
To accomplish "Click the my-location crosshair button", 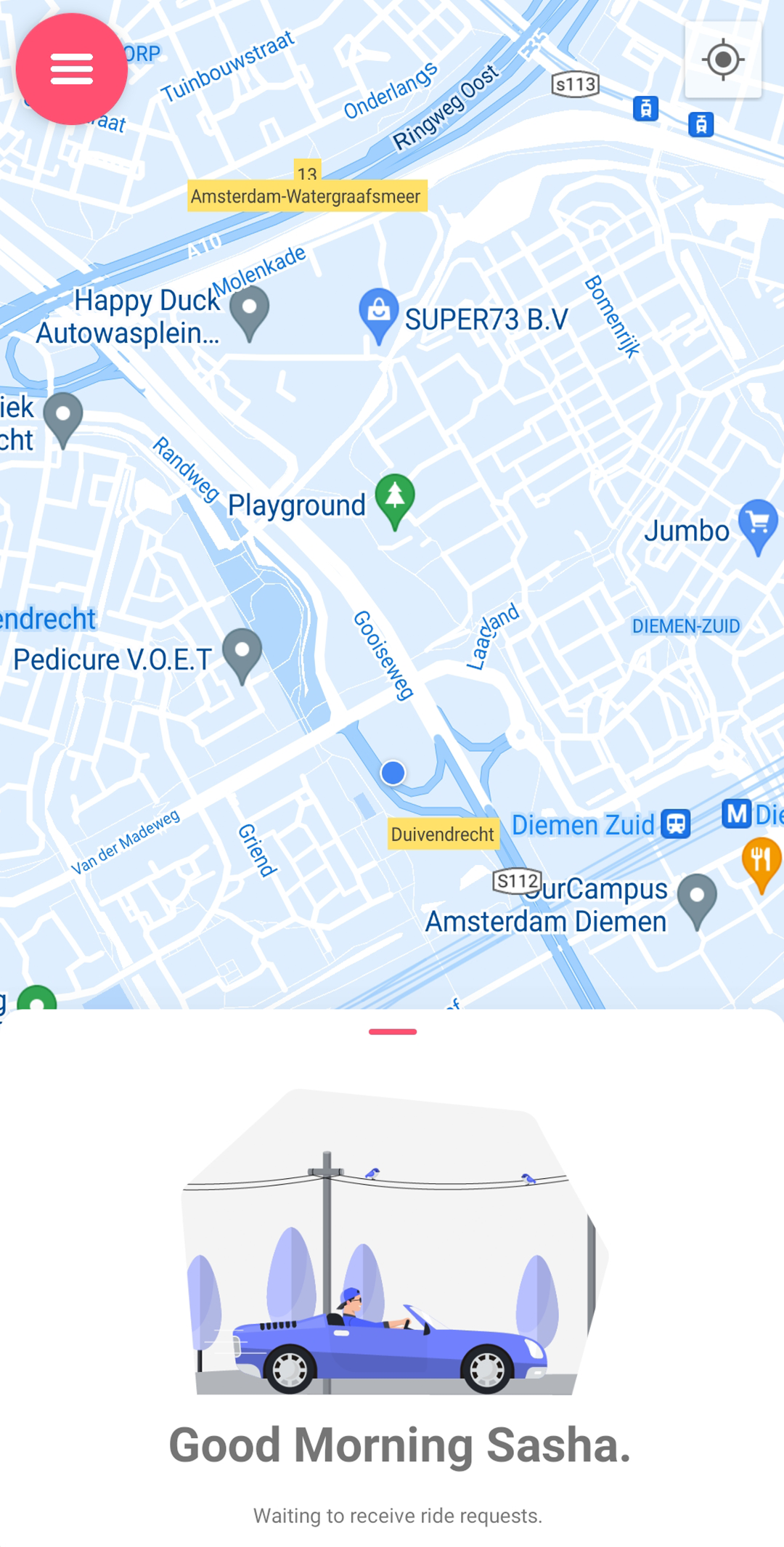I will (x=722, y=60).
